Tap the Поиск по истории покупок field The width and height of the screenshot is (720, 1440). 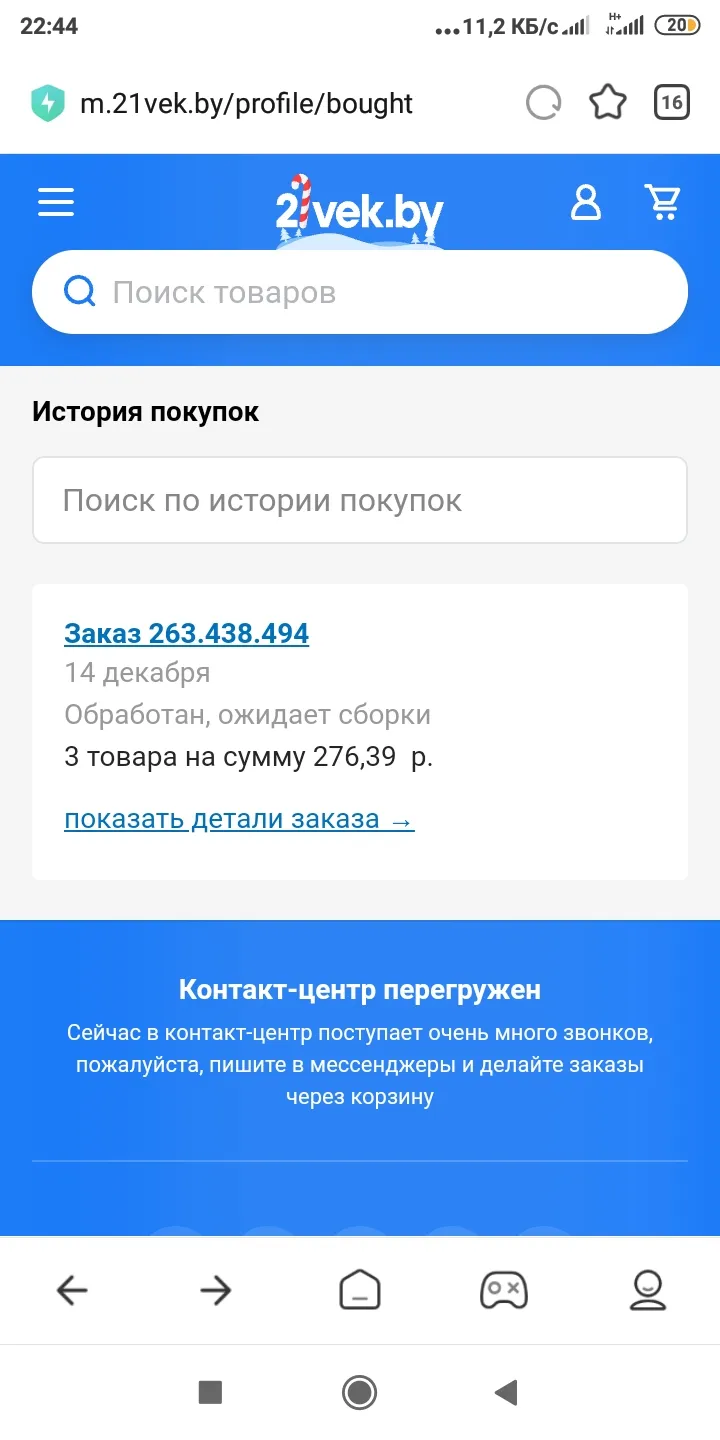point(360,500)
